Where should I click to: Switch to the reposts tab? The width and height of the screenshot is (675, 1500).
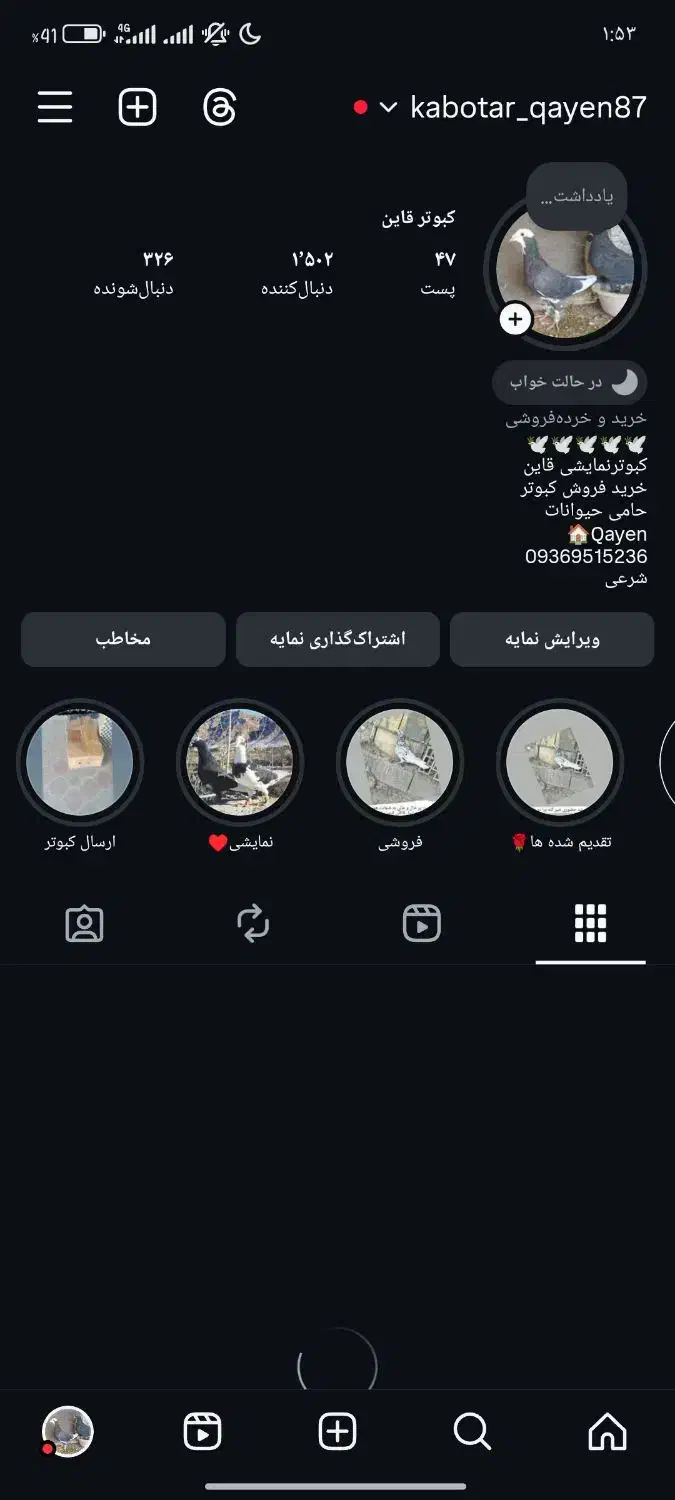253,923
